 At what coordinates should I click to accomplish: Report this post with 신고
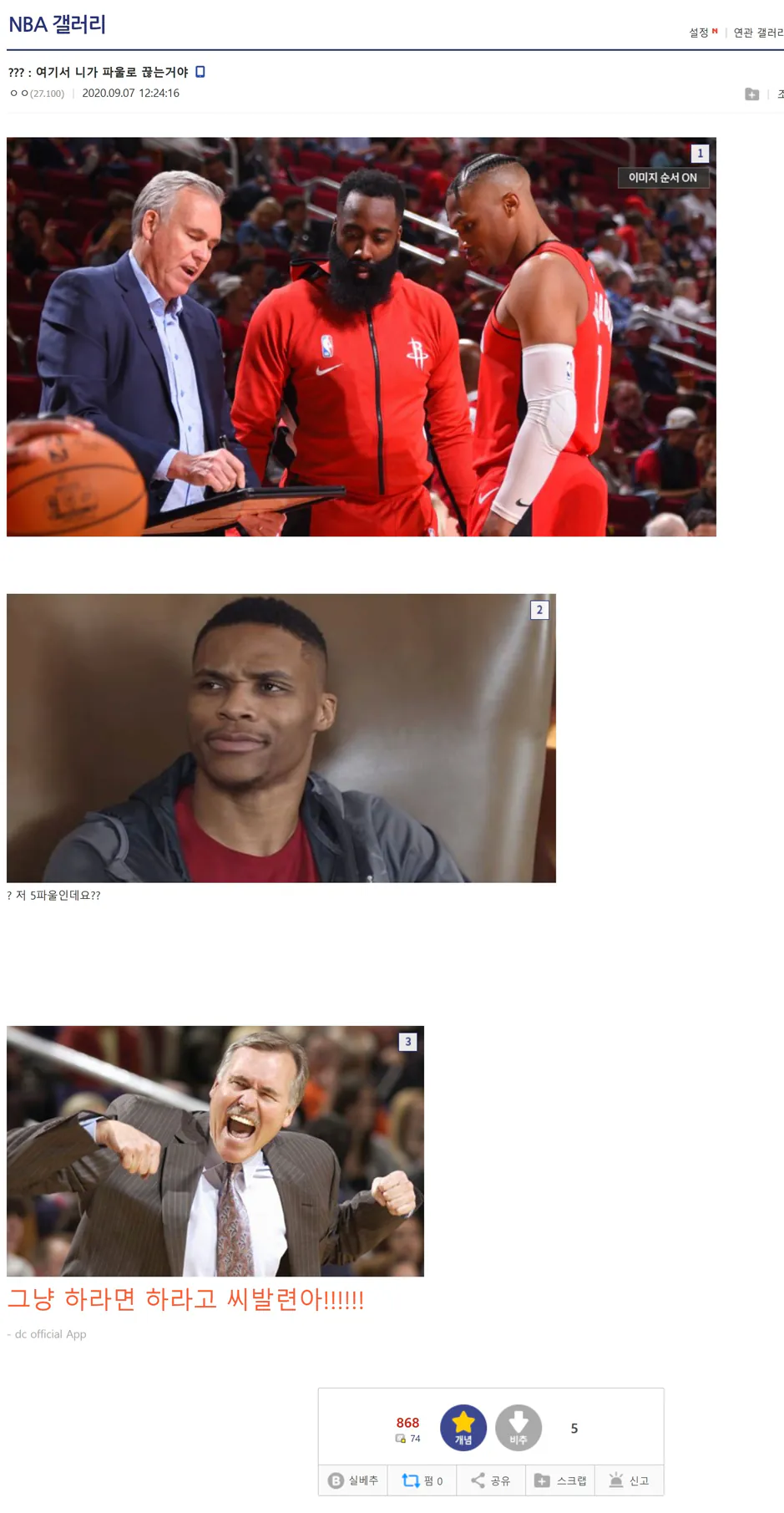click(x=629, y=1480)
